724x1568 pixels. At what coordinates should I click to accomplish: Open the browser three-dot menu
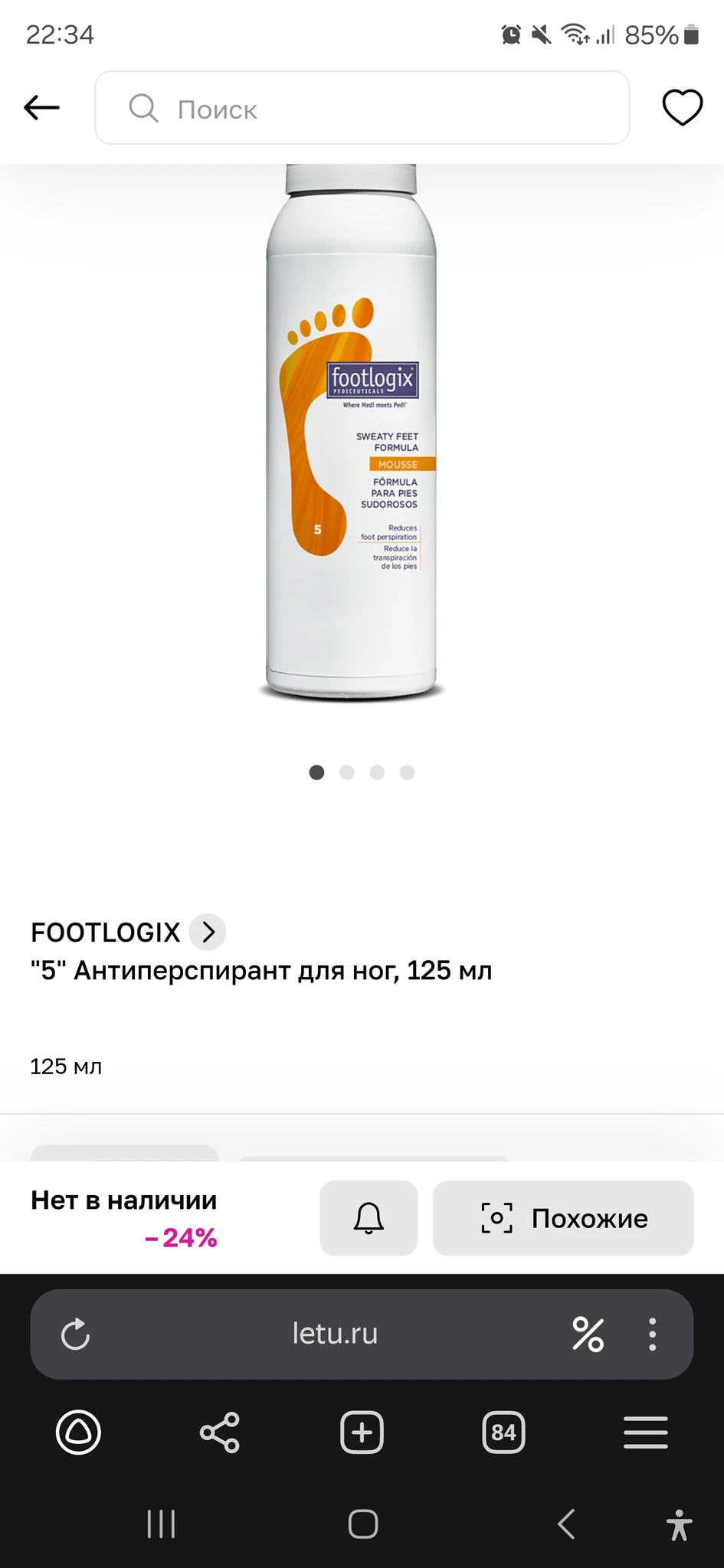click(x=653, y=1334)
